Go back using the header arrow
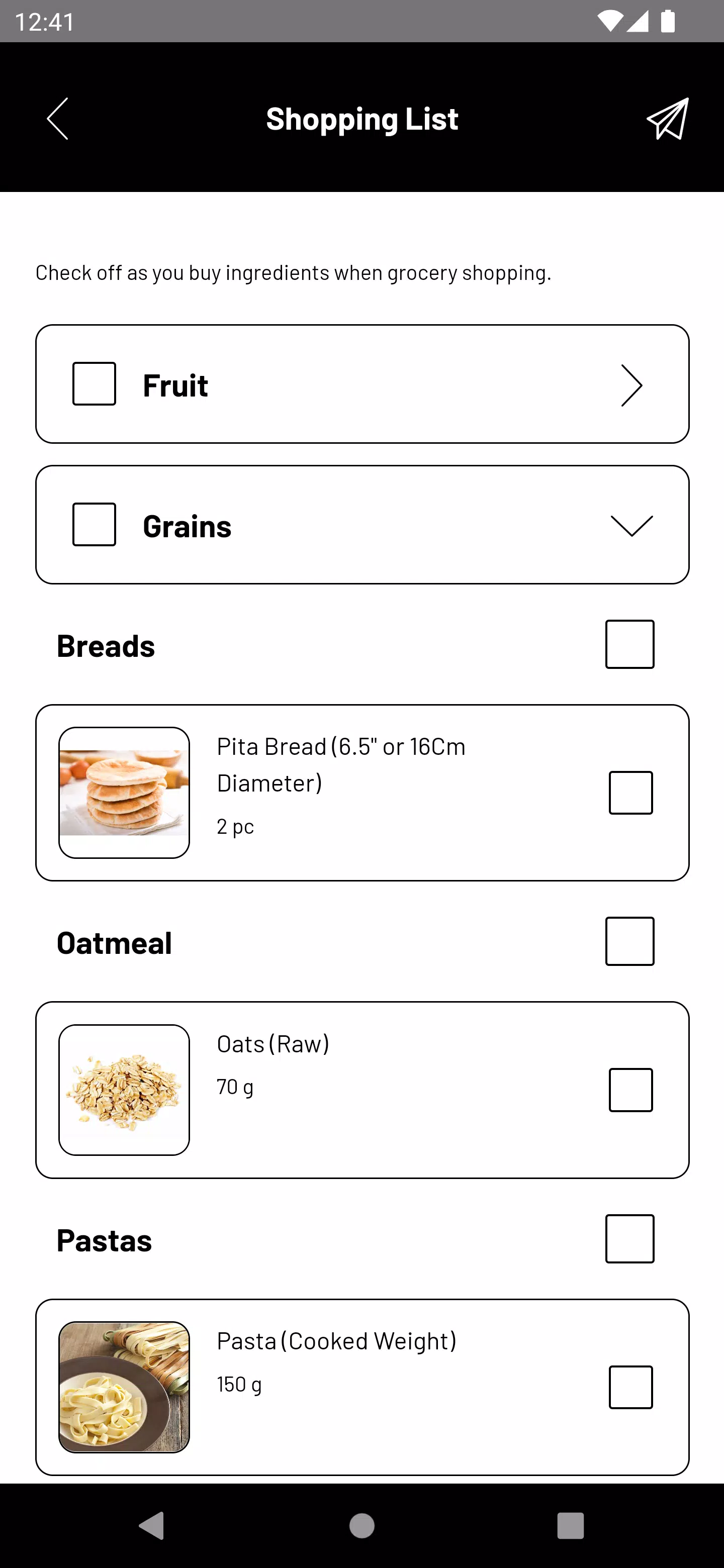This screenshot has width=724, height=1568. pos(58,119)
